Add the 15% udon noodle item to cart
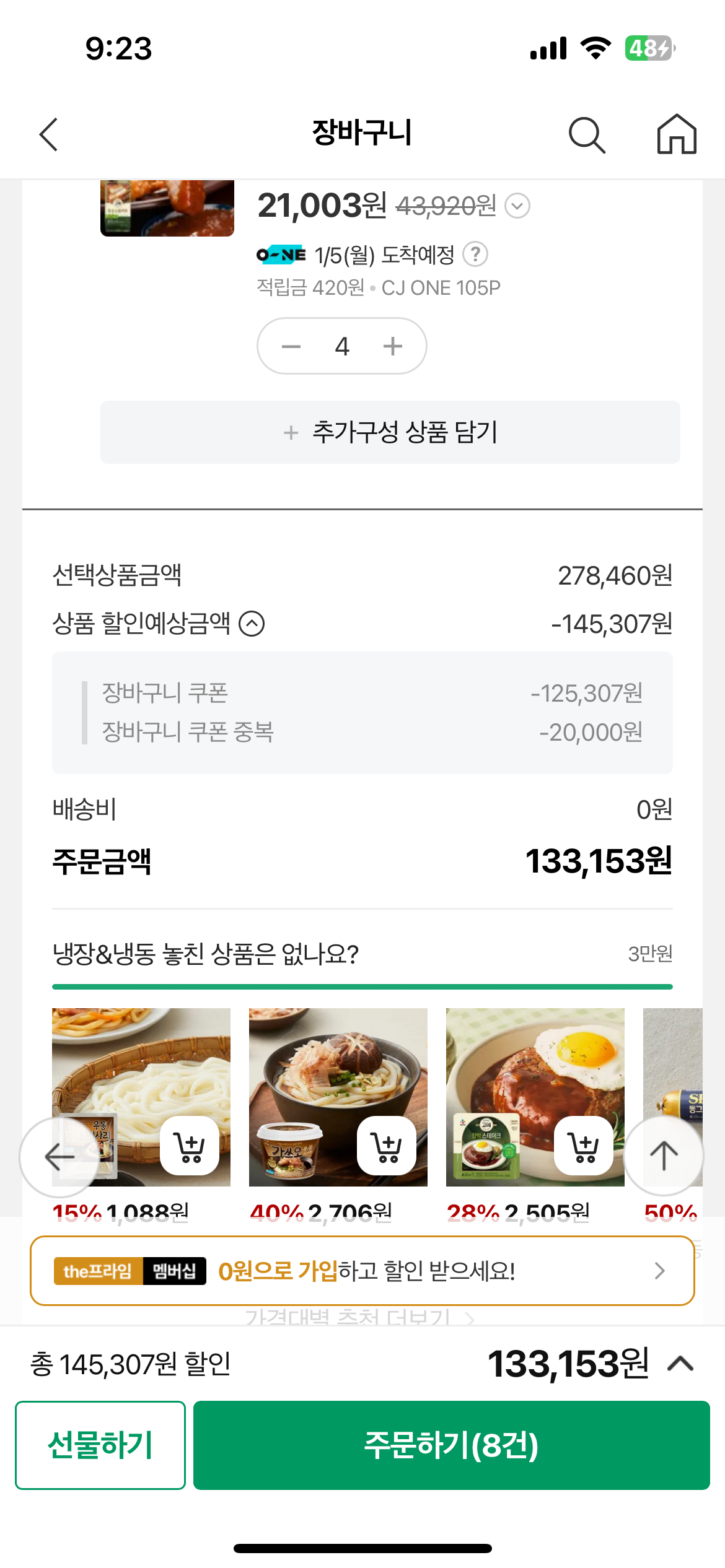Screen dimensions: 725x1568 pos(190,1146)
